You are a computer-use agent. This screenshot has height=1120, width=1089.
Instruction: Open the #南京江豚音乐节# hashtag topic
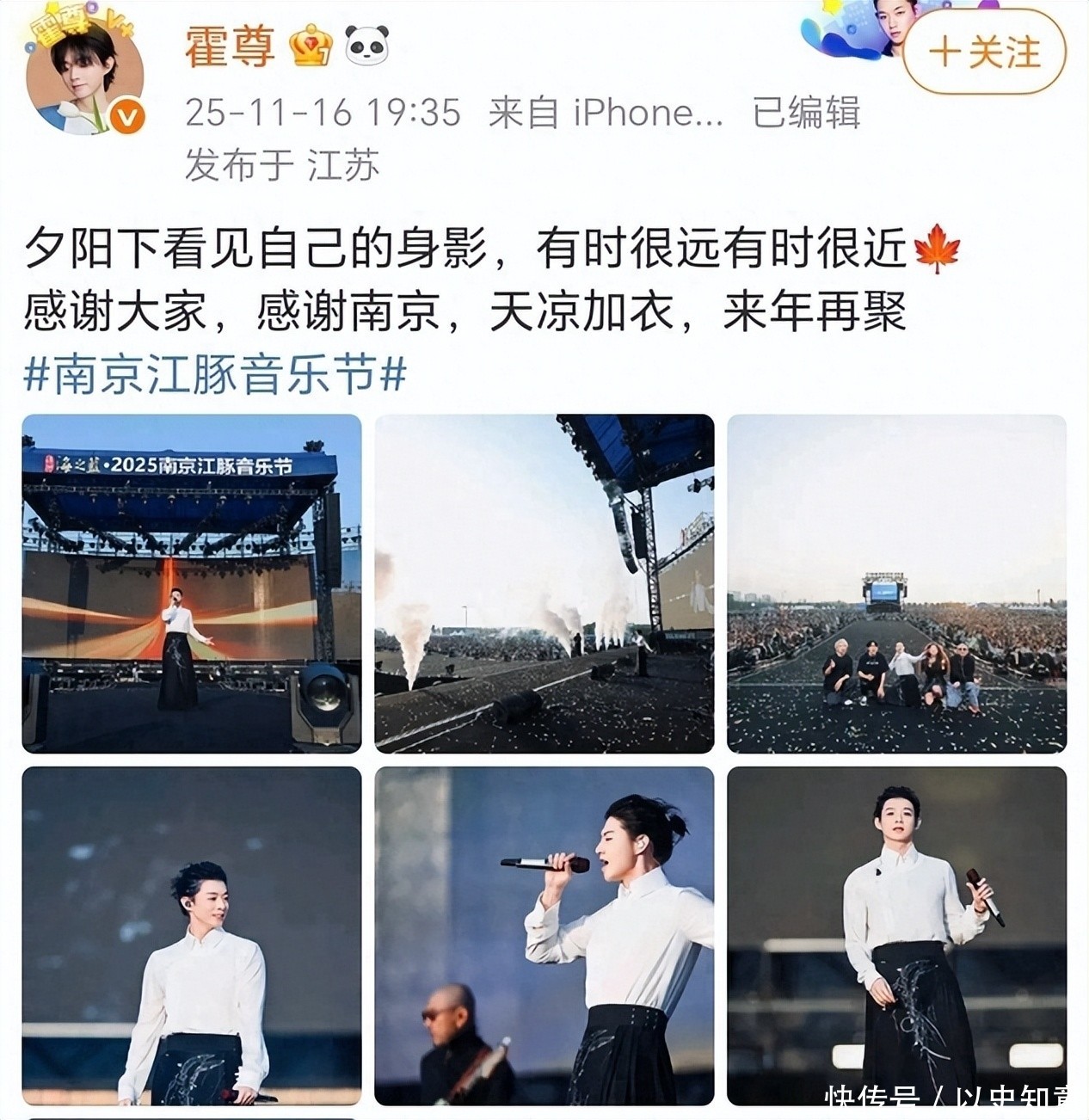(x=215, y=375)
